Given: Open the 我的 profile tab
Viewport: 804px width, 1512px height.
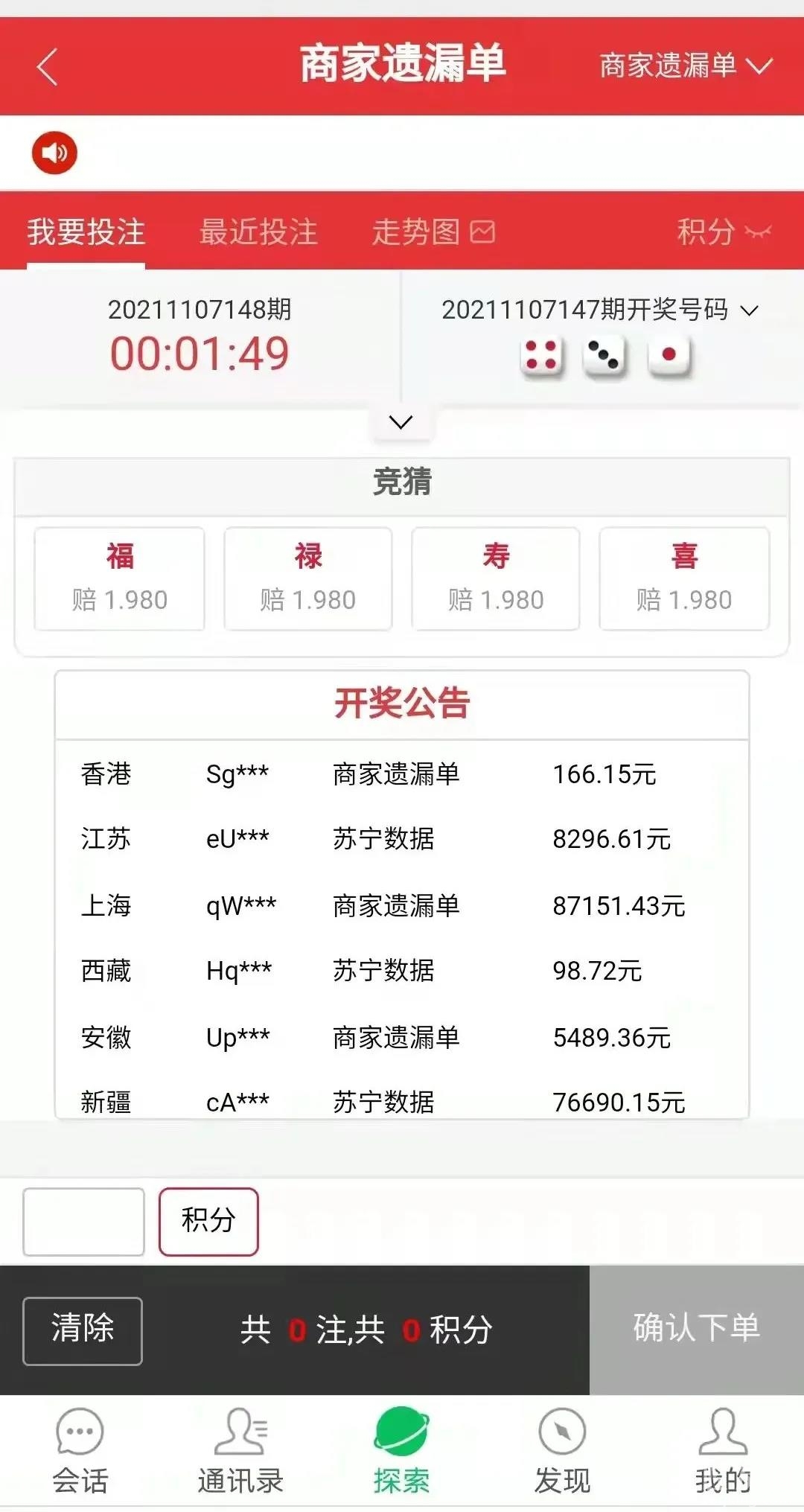Looking at the screenshot, I should tap(723, 1450).
